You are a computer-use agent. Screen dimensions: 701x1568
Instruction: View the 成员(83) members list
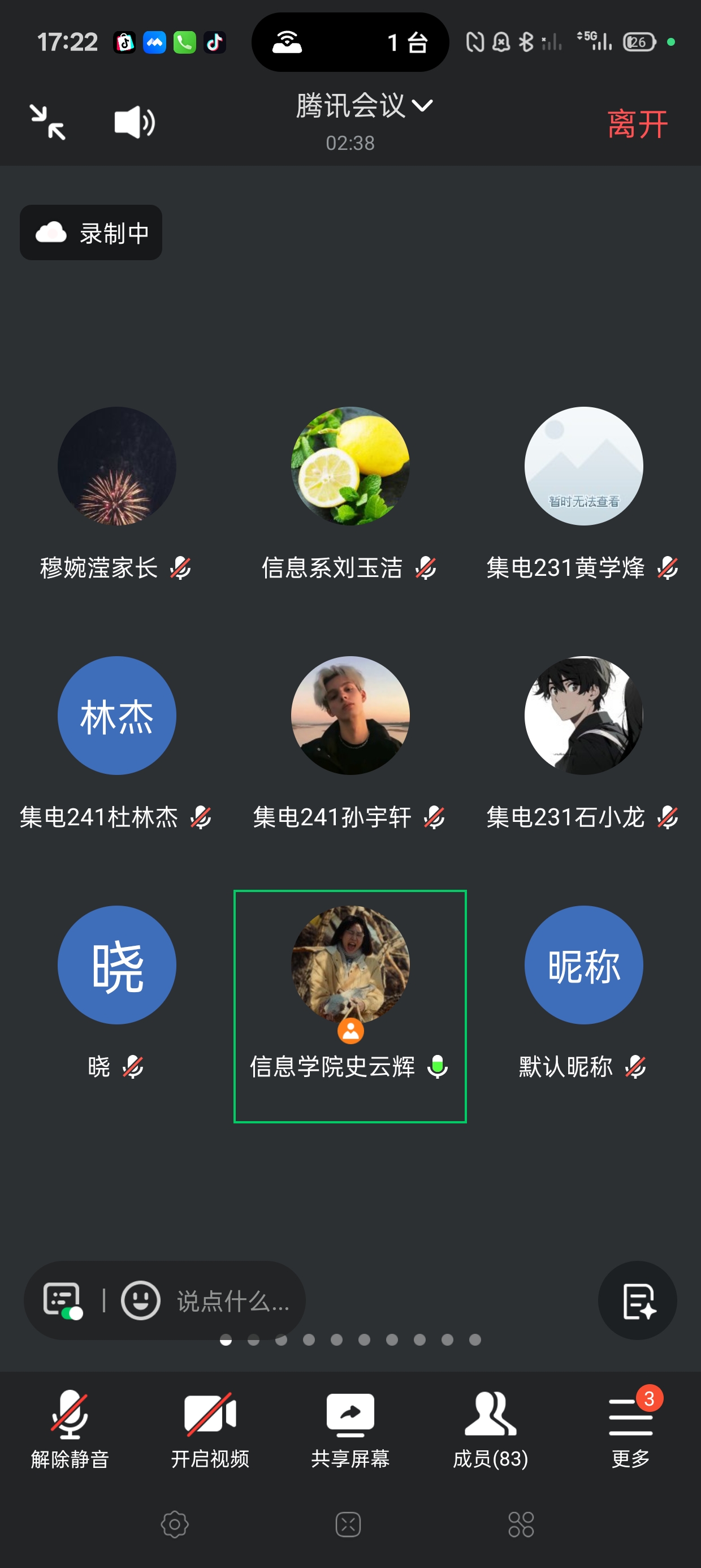(491, 1424)
